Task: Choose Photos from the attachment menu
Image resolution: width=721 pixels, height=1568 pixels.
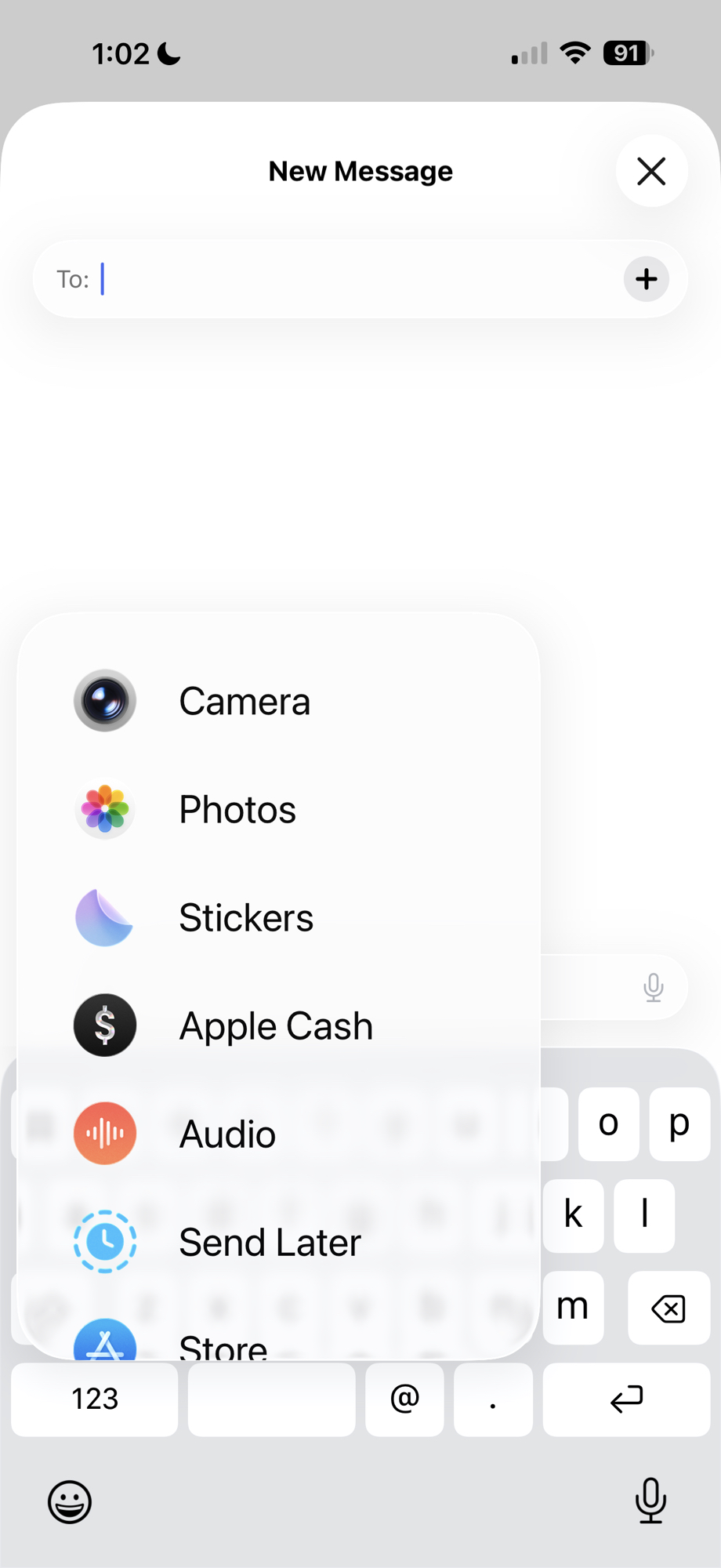Action: 237,809
